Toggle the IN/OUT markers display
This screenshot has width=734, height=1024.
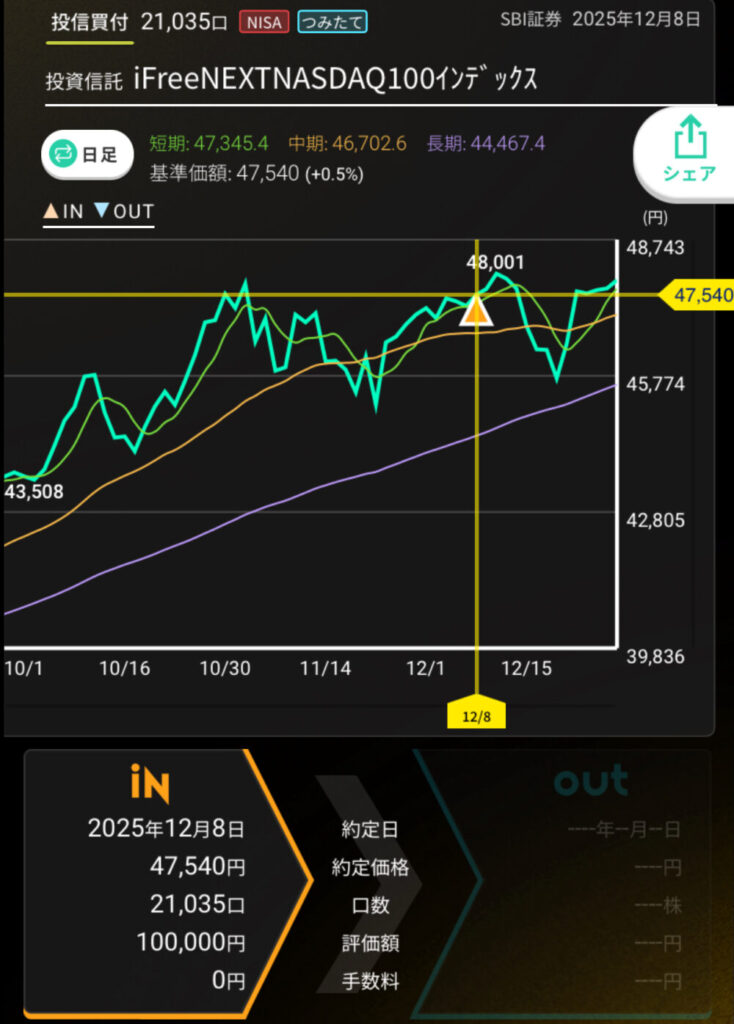(98, 212)
